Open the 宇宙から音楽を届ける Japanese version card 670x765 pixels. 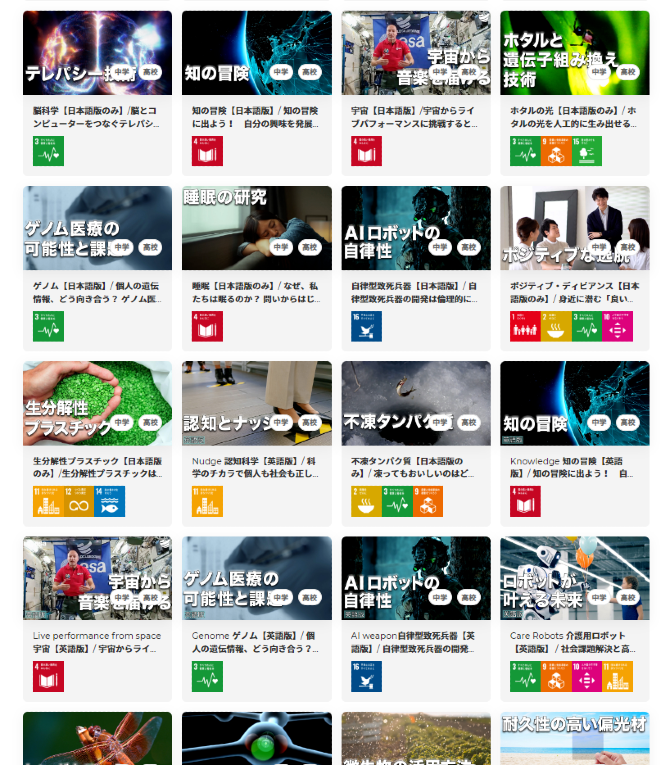coord(416,53)
